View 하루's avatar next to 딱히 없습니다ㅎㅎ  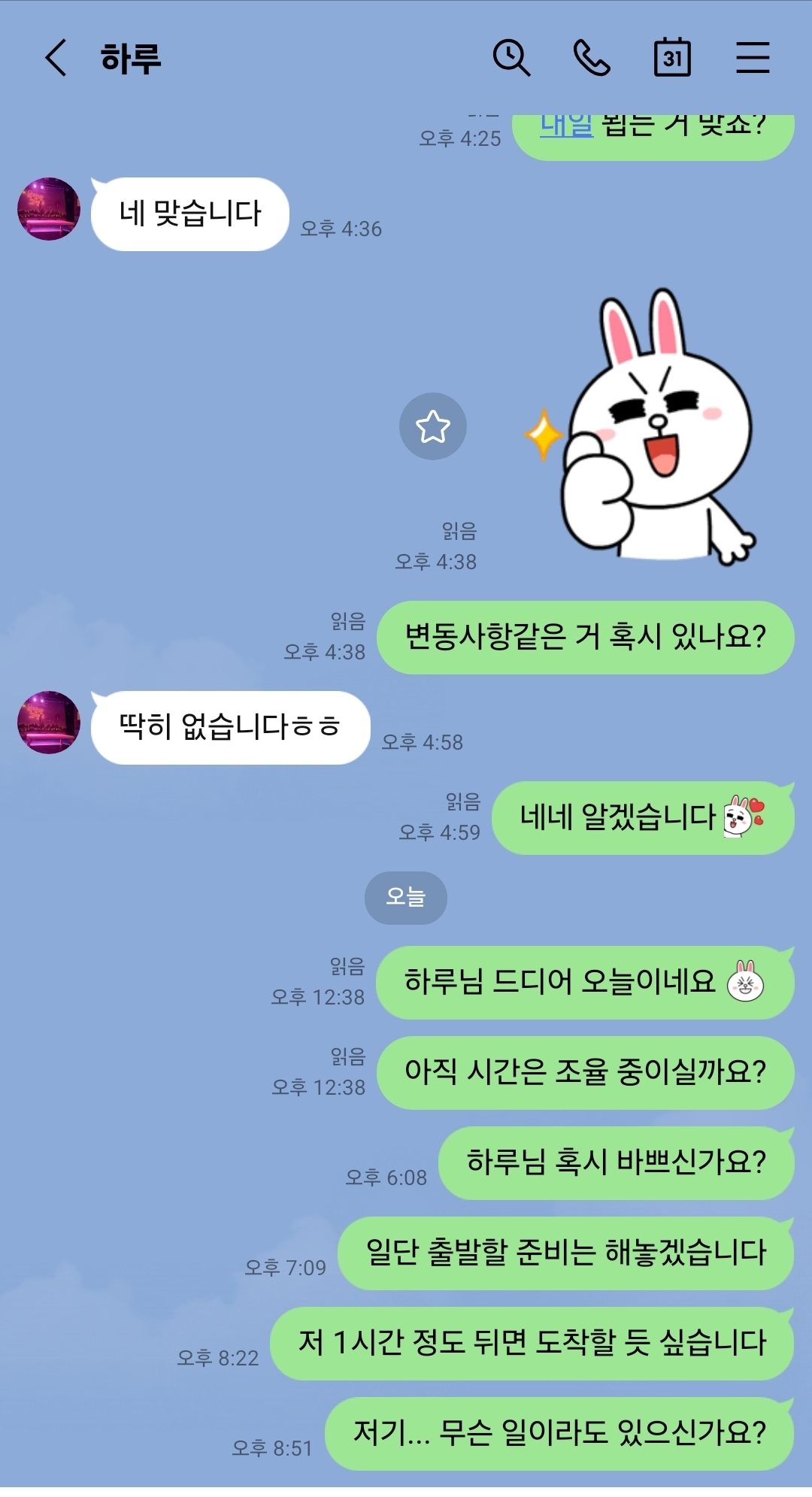coord(49,723)
